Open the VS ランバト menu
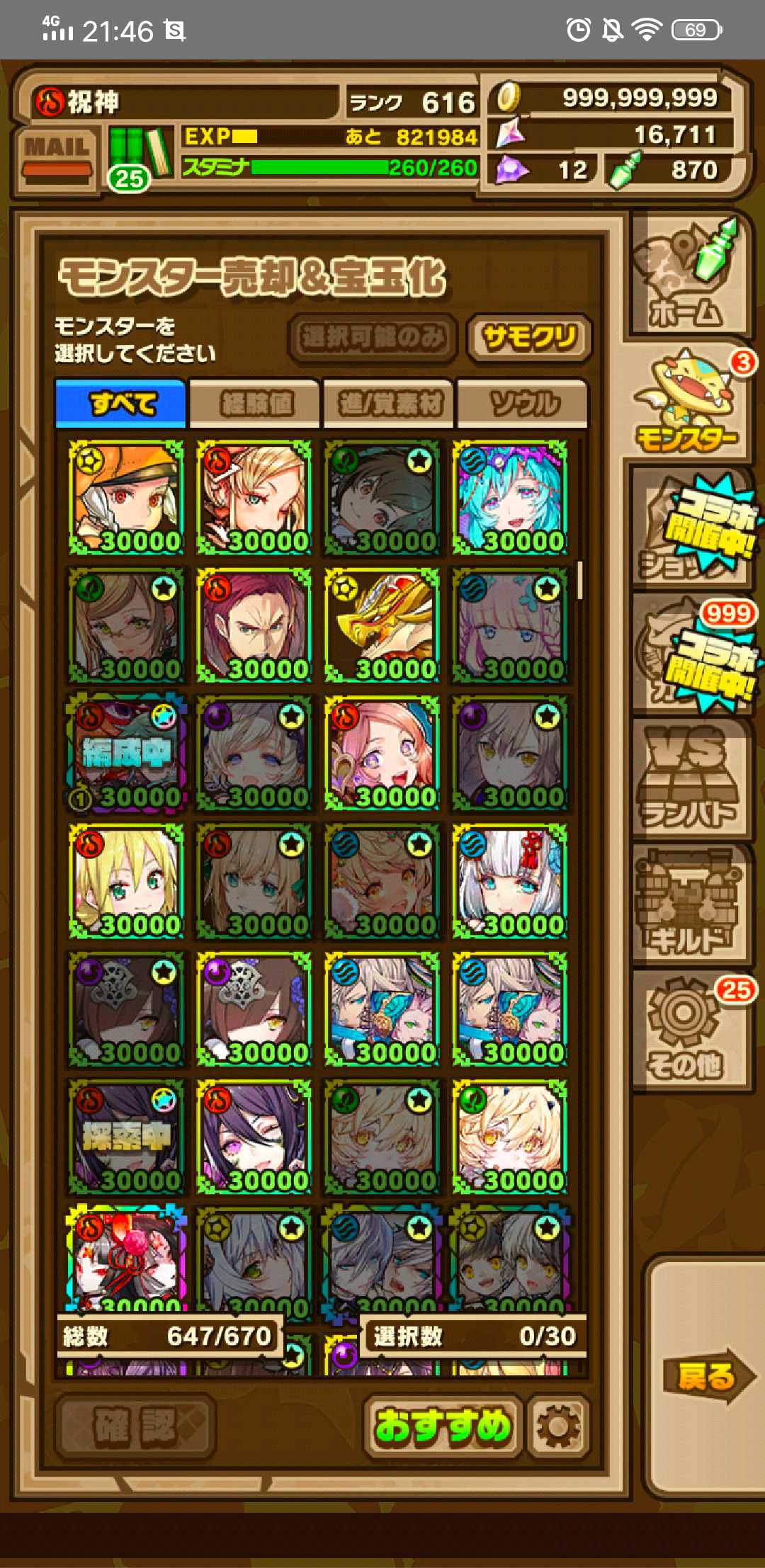The width and height of the screenshot is (765, 1568). [x=686, y=779]
